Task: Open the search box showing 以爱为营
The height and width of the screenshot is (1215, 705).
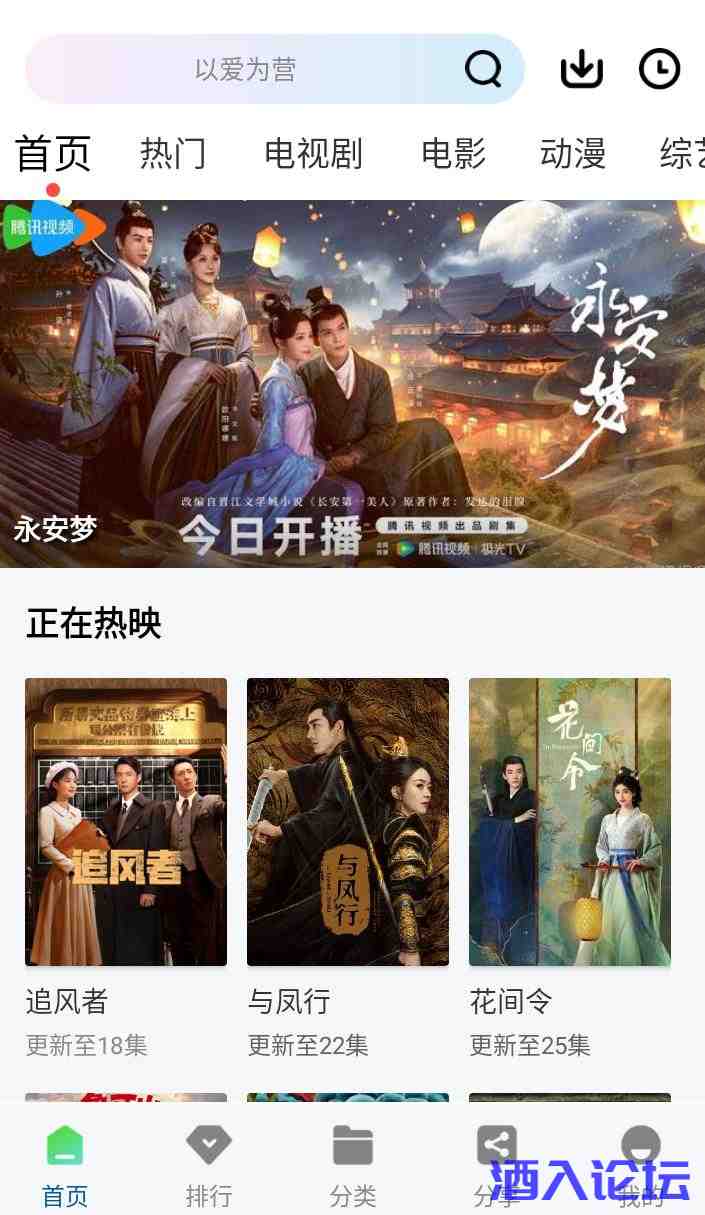Action: 245,70
